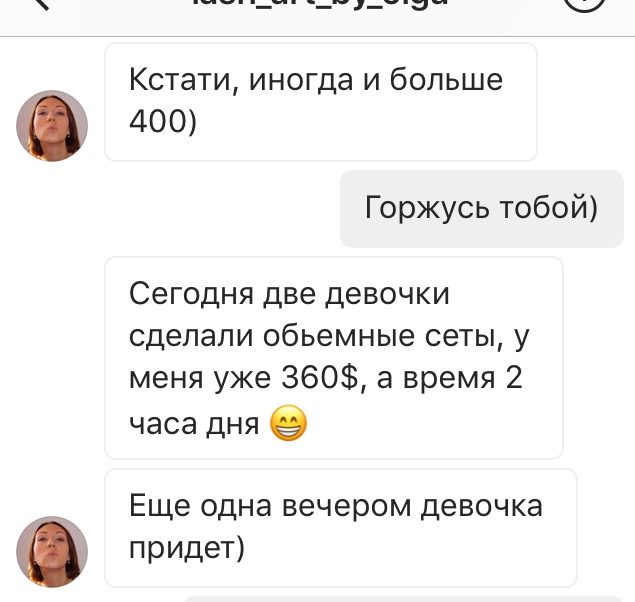Screen dimensions: 635x602
Task: Tap avatar next to "Еще одна вечером" message
Action: [x=52, y=552]
